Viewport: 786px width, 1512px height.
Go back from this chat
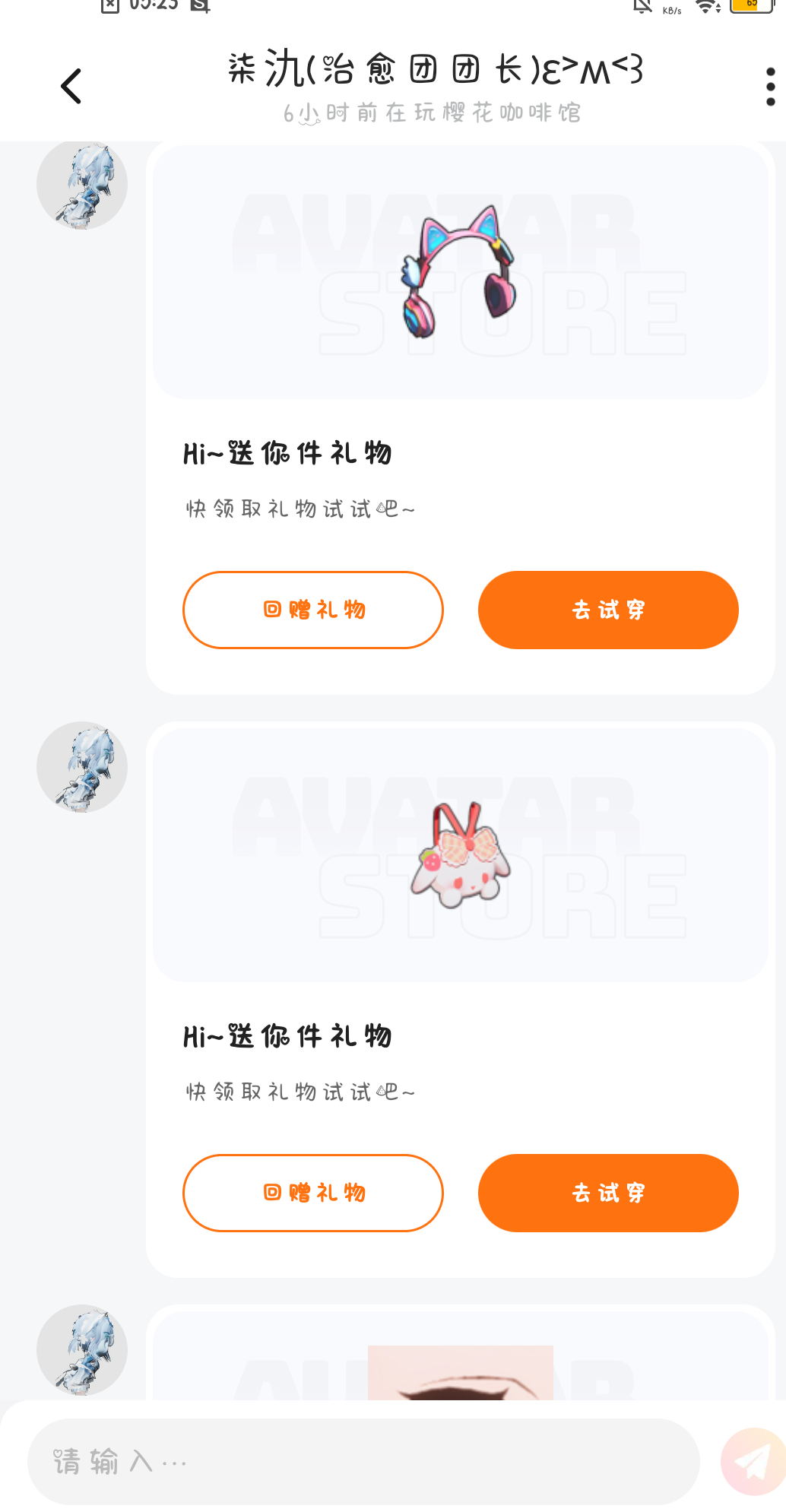pos(71,86)
